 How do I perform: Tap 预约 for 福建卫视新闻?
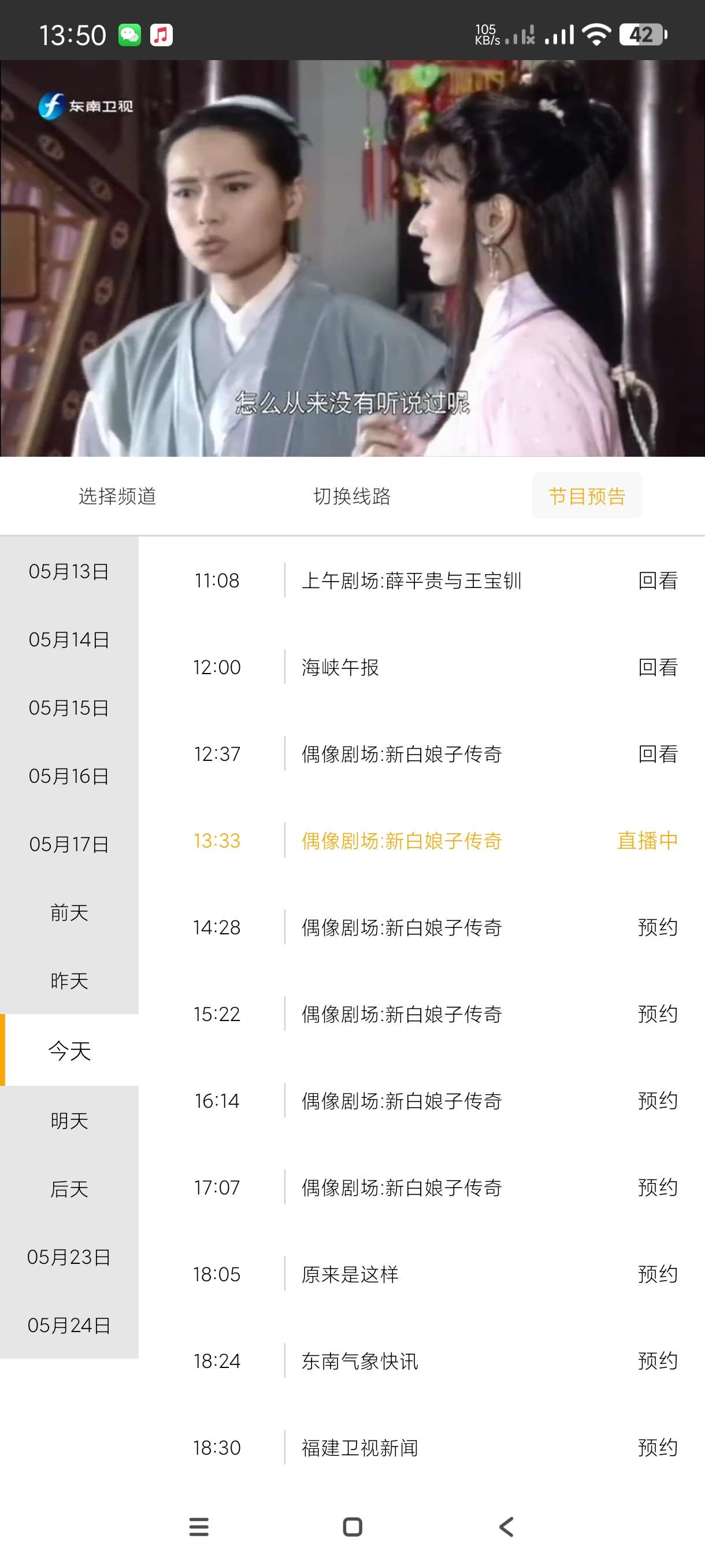657,1447
